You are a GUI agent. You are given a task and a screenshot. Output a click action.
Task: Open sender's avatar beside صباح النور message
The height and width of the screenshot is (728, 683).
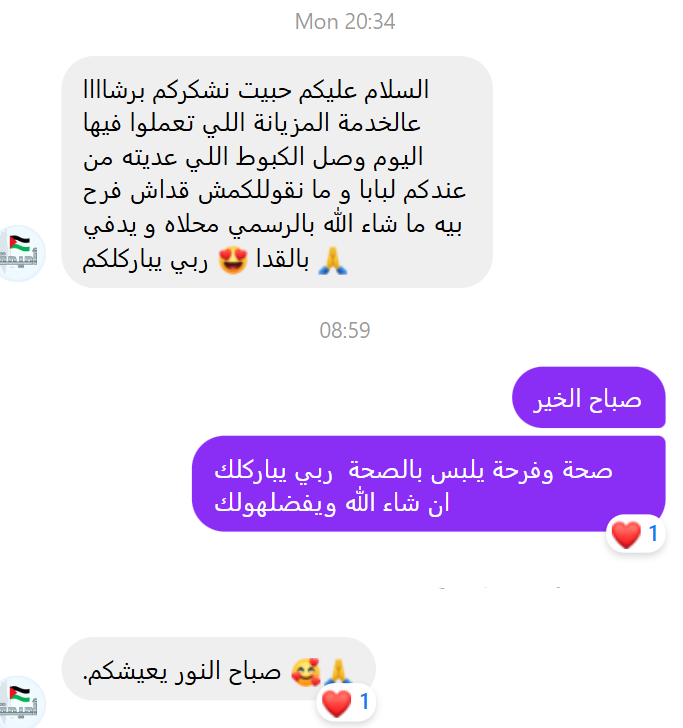(20, 700)
